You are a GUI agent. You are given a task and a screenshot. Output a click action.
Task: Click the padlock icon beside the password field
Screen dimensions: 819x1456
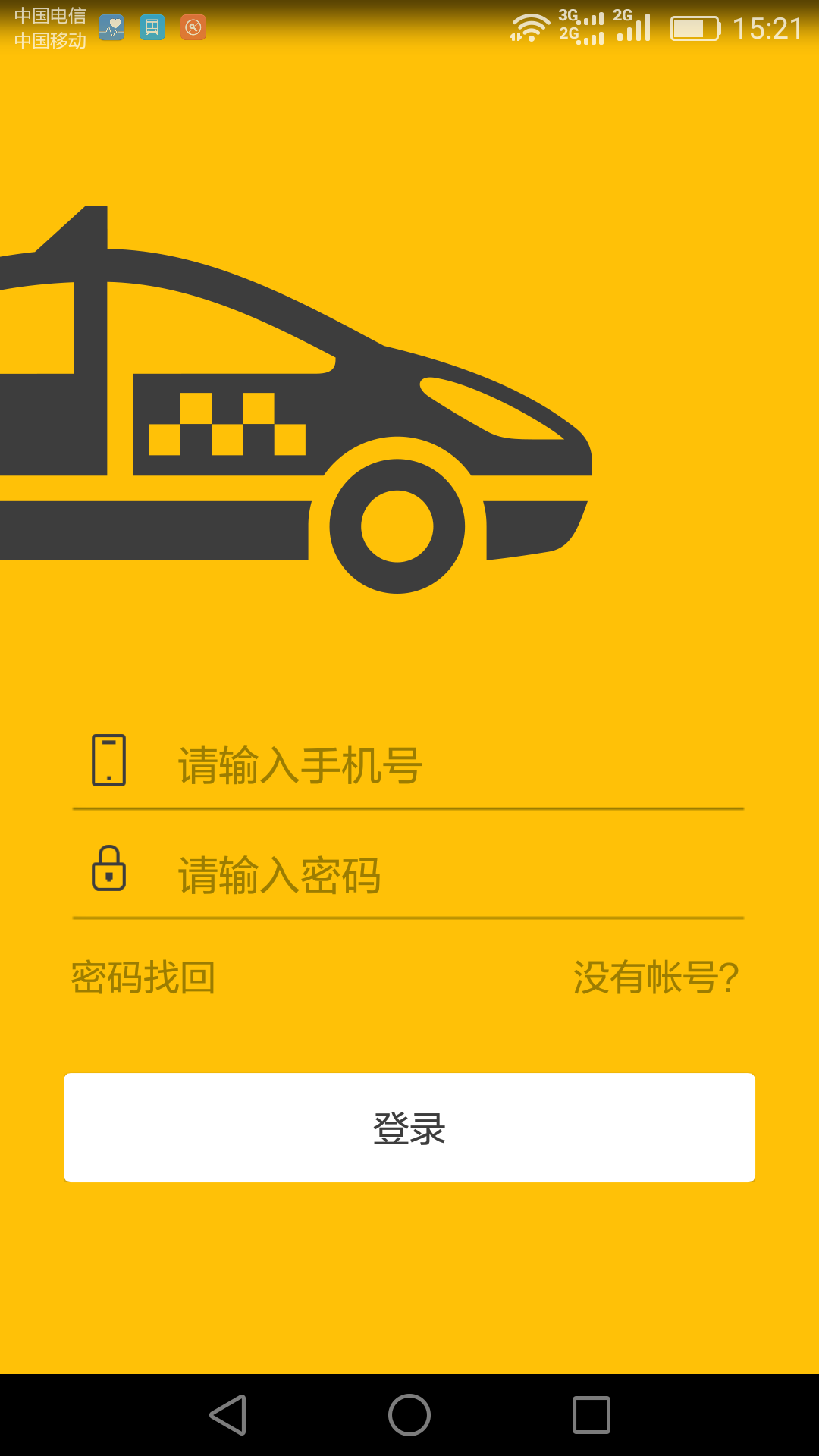pyautogui.click(x=108, y=872)
